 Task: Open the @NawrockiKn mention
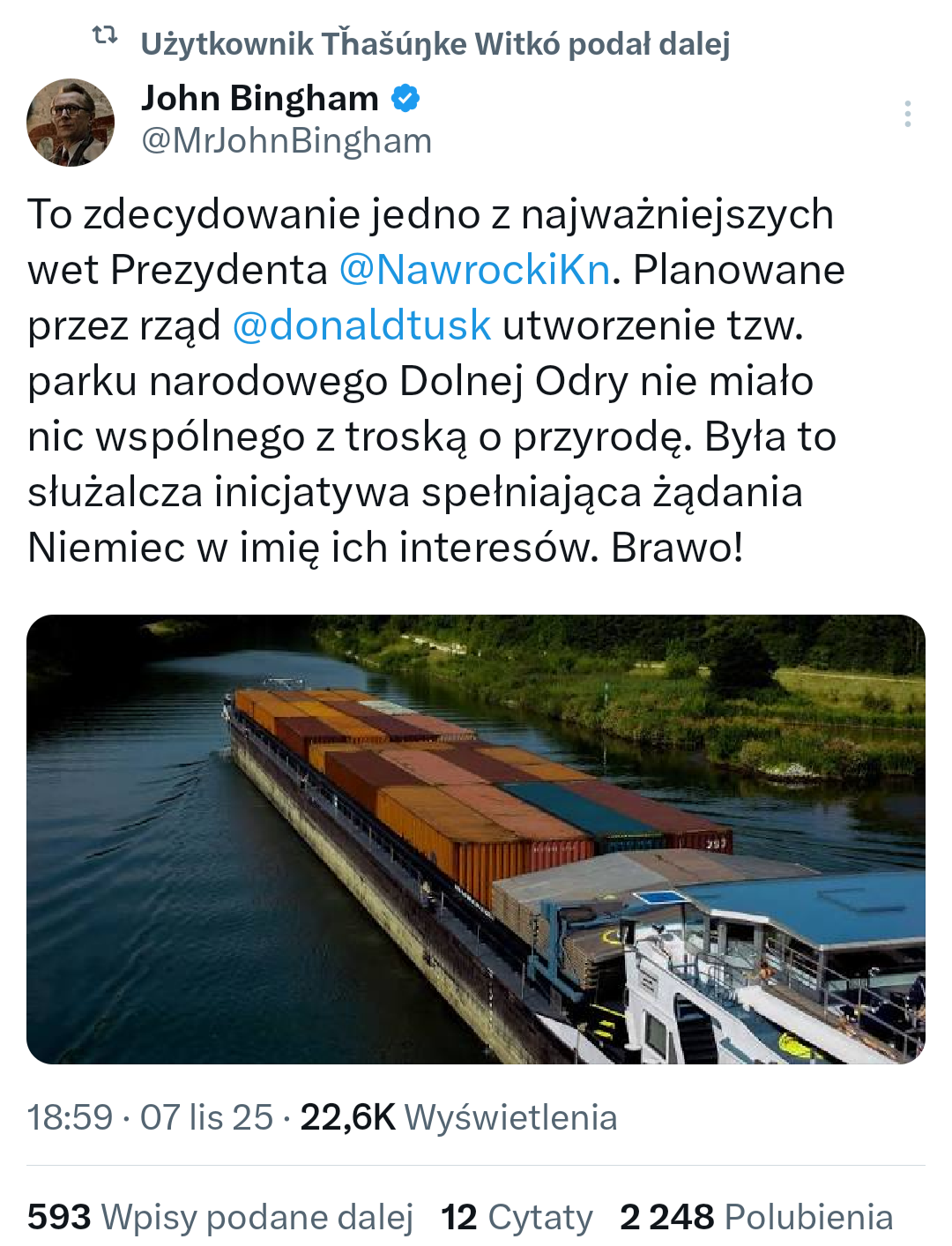(x=474, y=270)
